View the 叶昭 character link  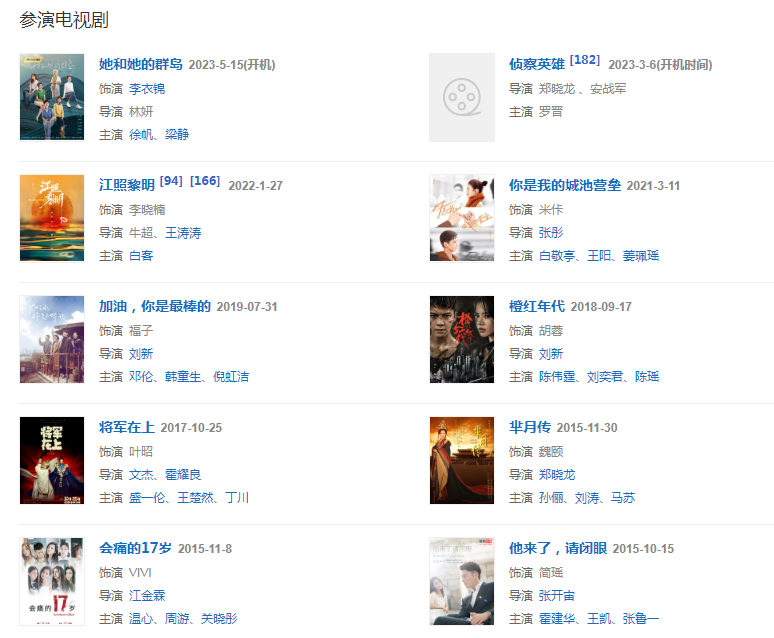click(141, 451)
